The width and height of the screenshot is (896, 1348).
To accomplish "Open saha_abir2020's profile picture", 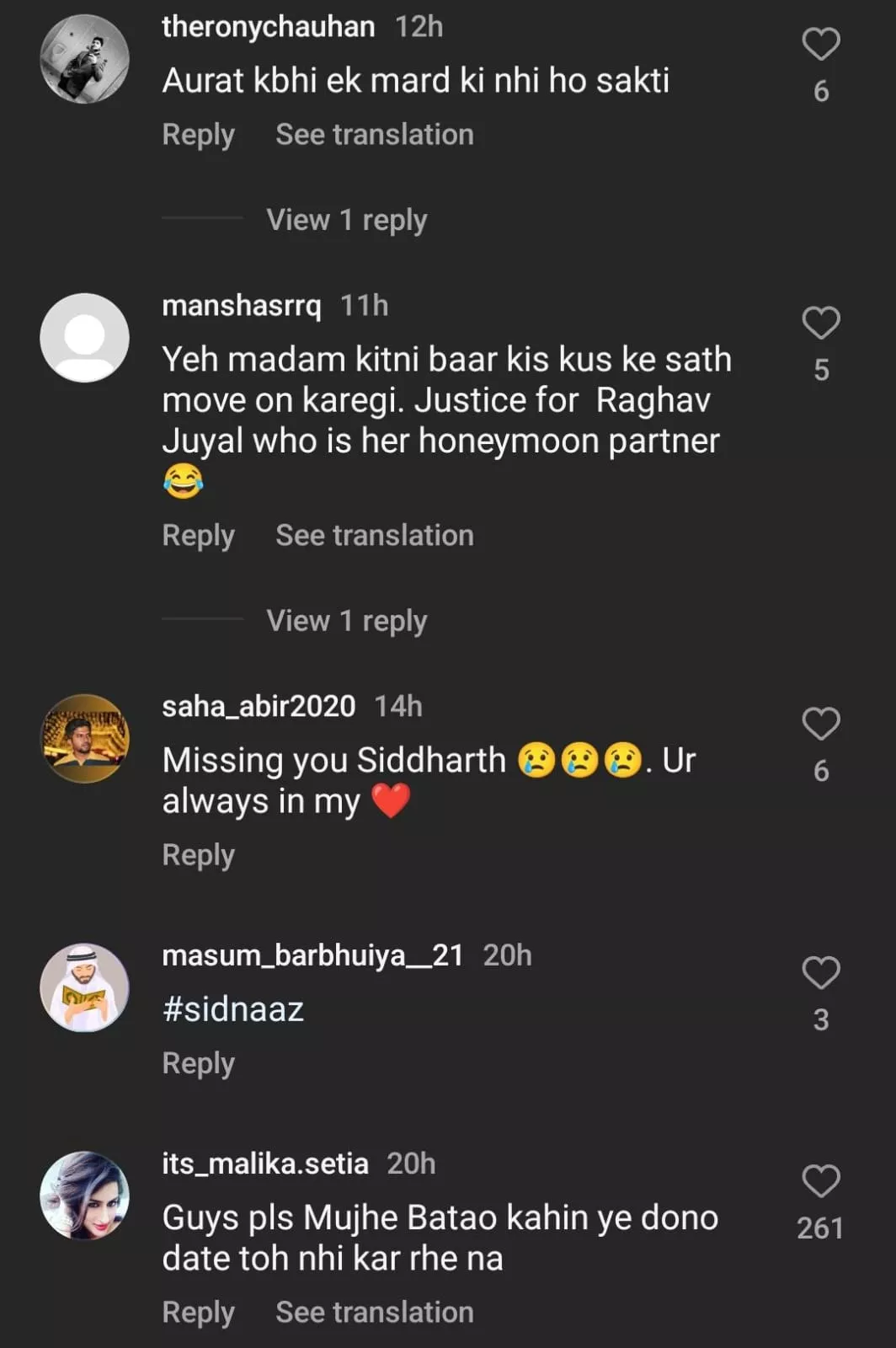I will click(85, 739).
